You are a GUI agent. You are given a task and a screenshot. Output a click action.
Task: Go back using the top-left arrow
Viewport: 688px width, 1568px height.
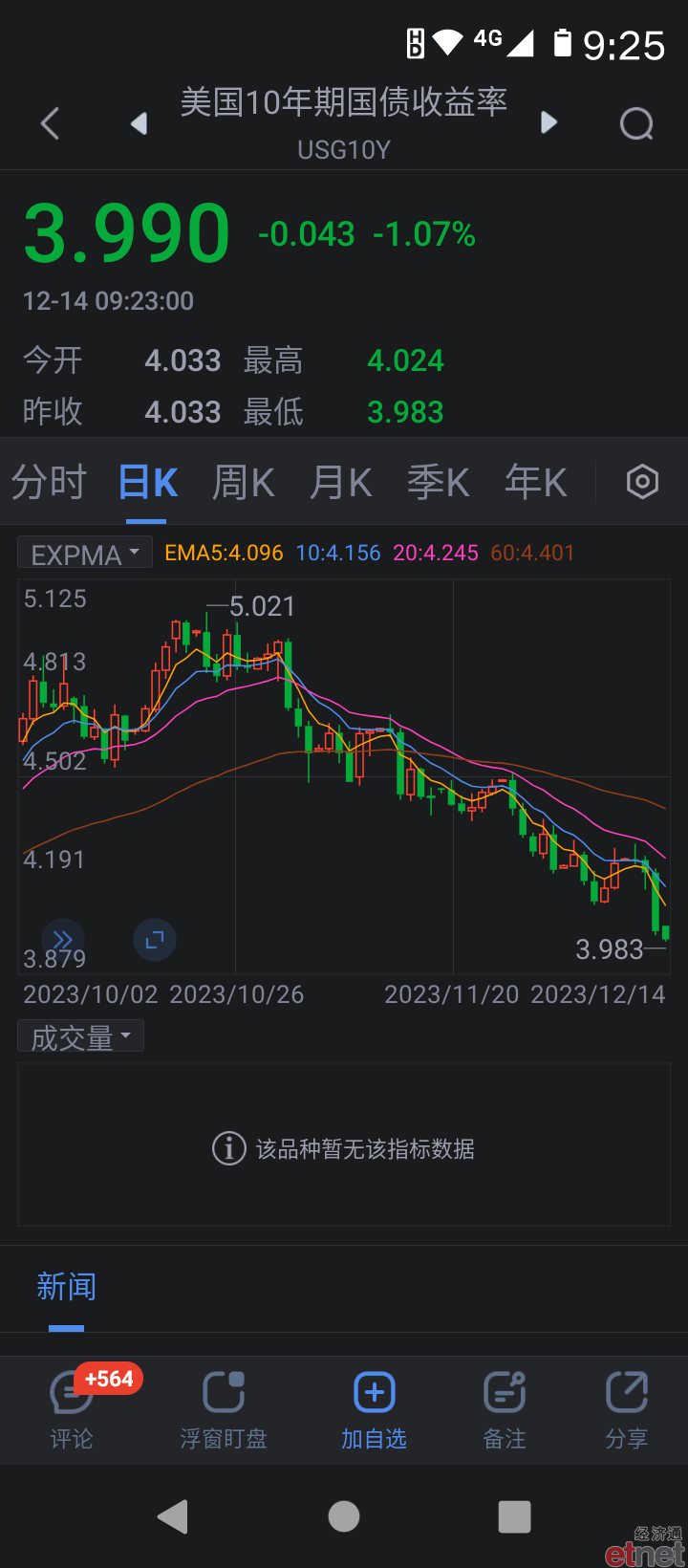pyautogui.click(x=51, y=123)
